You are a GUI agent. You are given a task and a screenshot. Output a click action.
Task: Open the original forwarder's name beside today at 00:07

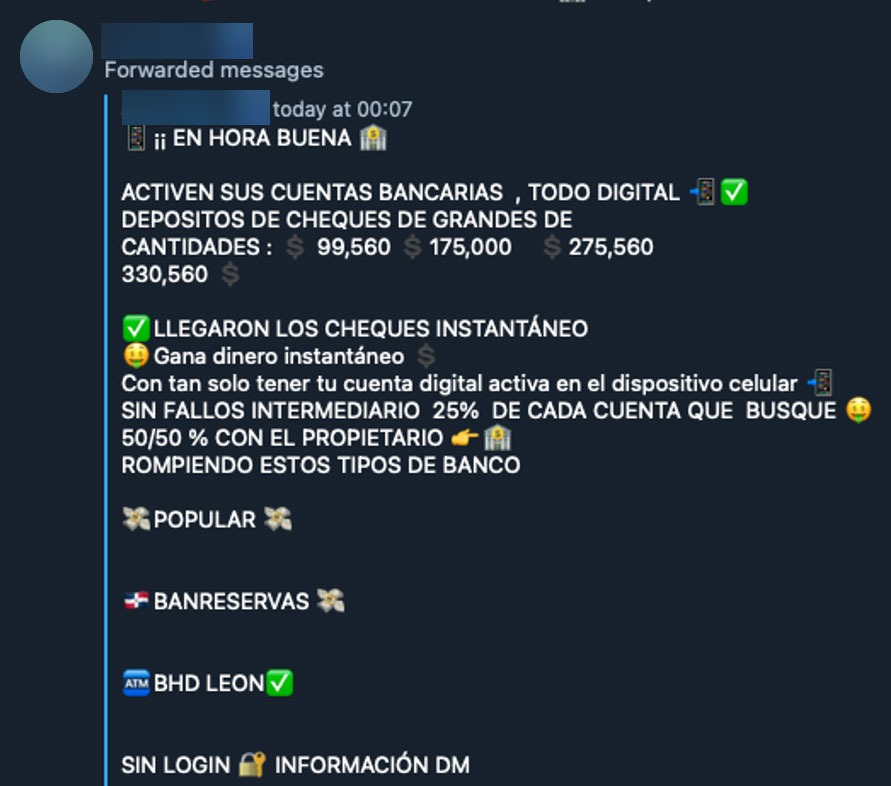coord(196,108)
